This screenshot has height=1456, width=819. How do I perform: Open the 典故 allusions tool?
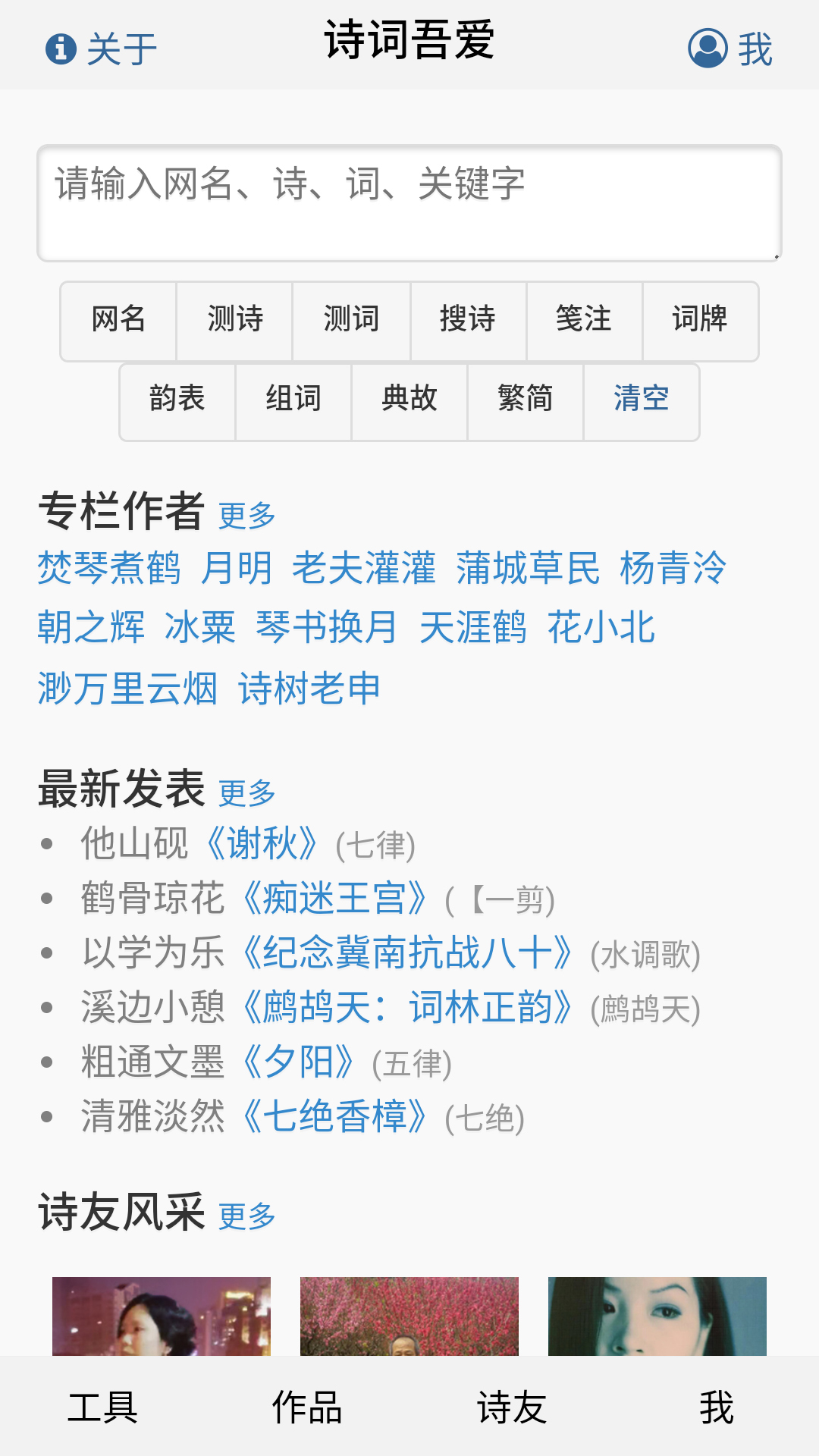[x=410, y=400]
